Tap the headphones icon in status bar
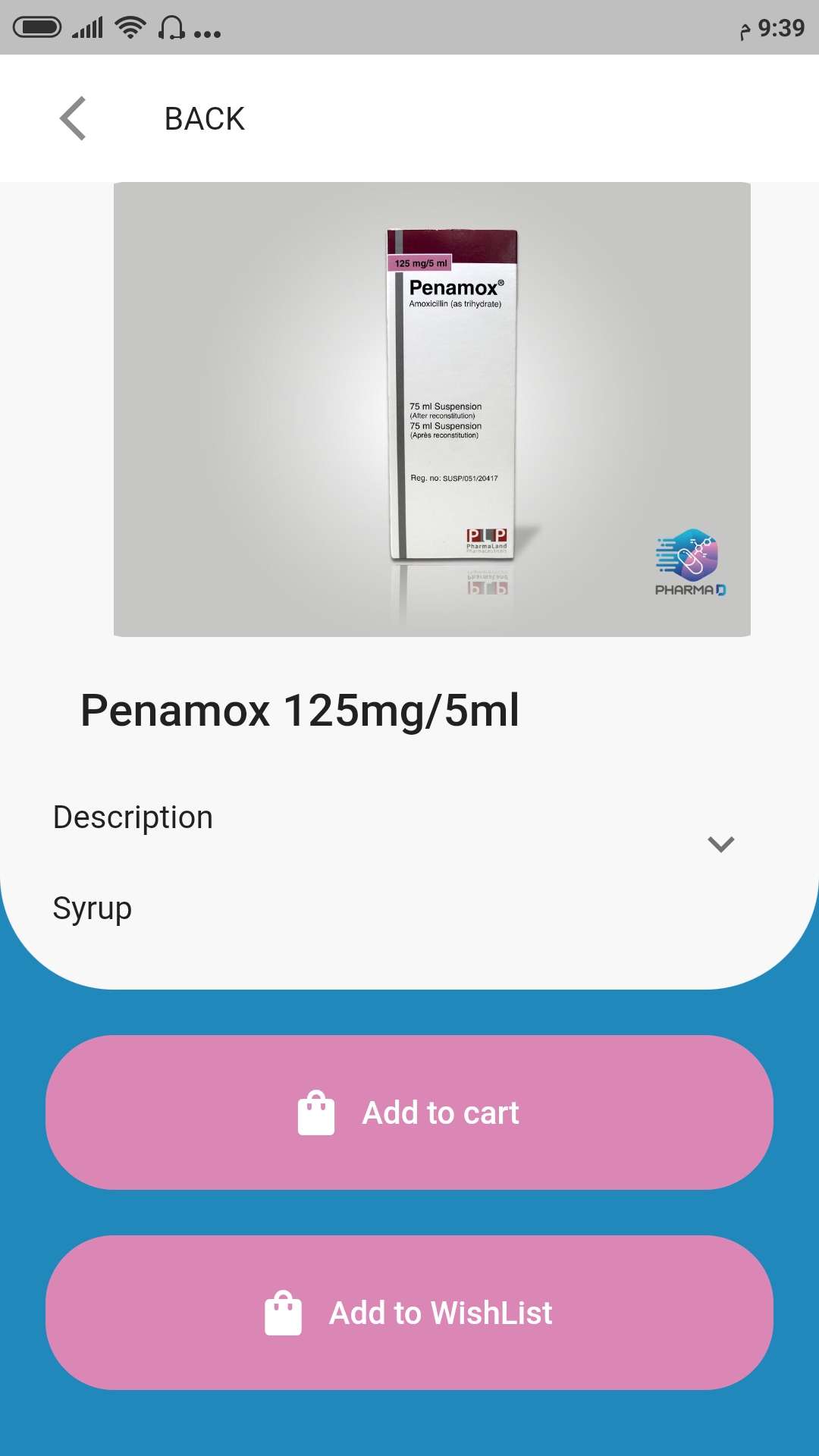The height and width of the screenshot is (1456, 819). (x=172, y=27)
